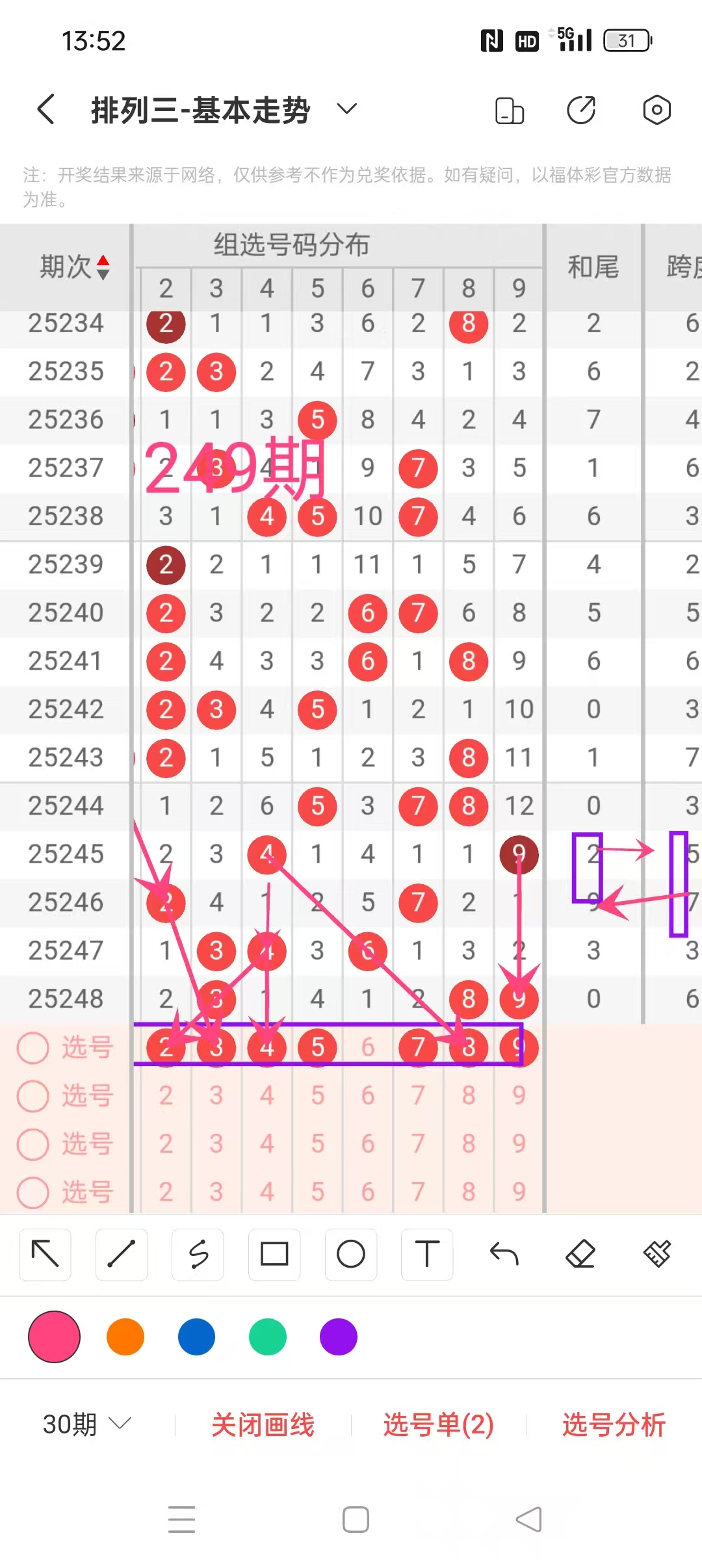The height and width of the screenshot is (1568, 702).
Task: Select the rectangle drawing tool
Action: (x=274, y=1254)
